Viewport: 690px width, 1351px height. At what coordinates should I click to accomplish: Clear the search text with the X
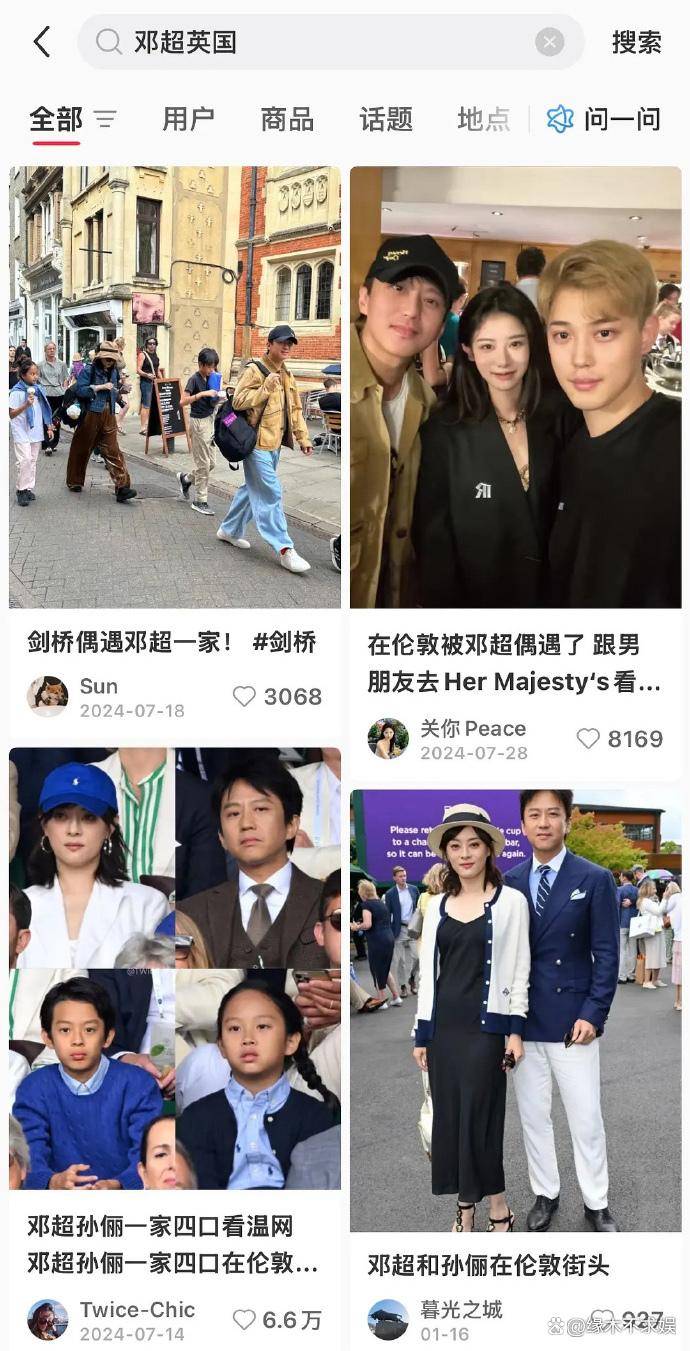(x=549, y=42)
